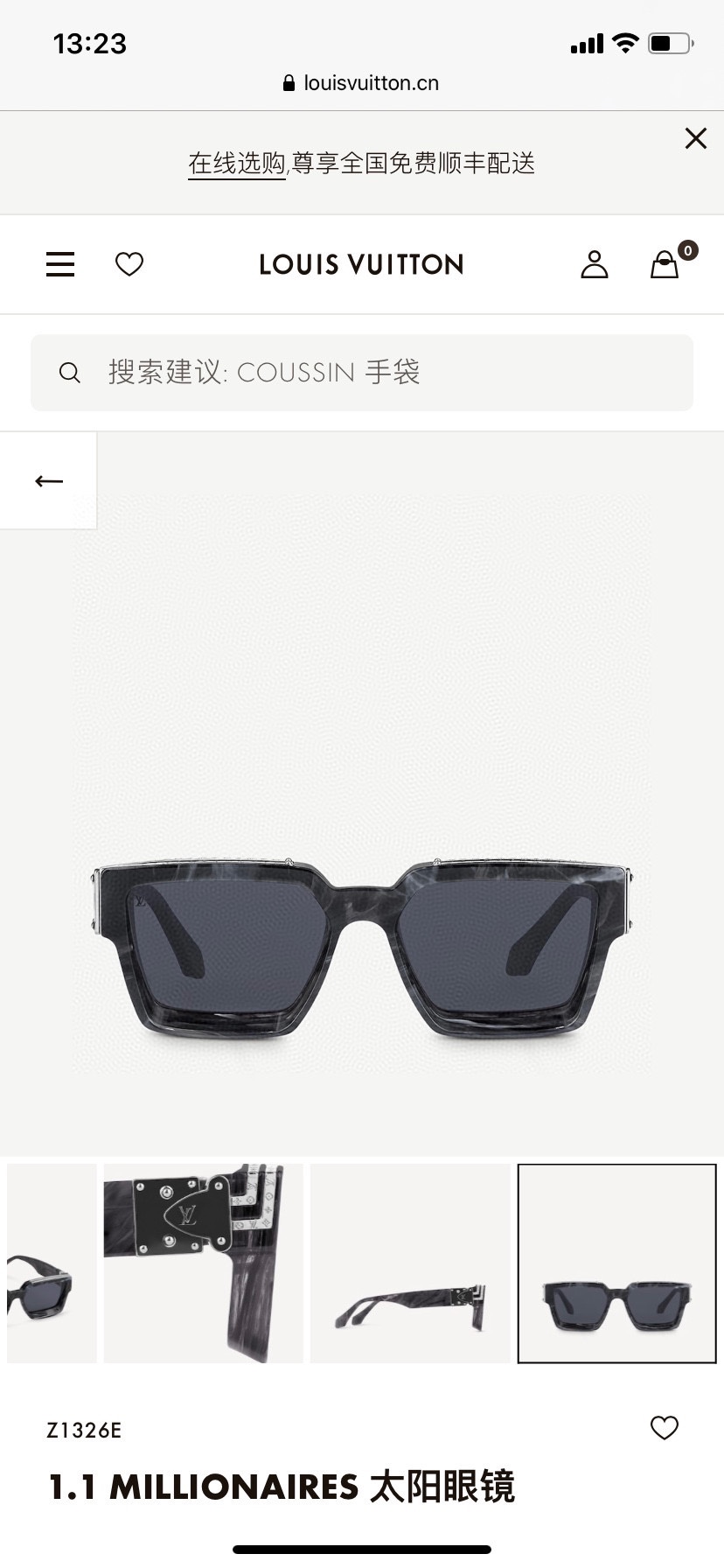Viewport: 724px width, 1568px height.
Task: Go back with the arrow button
Action: click(49, 481)
